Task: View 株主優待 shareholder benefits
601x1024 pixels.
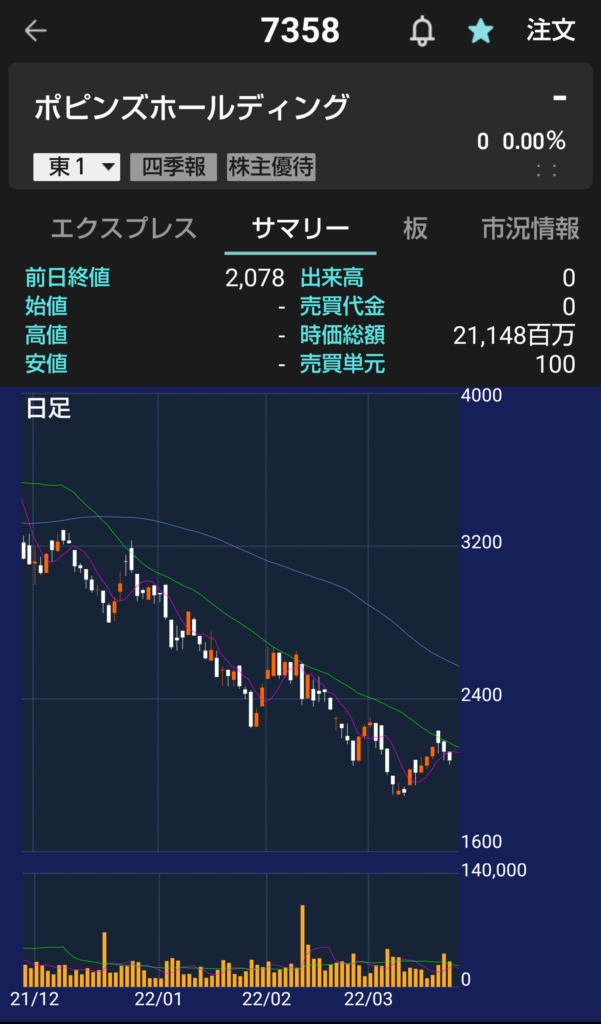Action: (x=271, y=167)
